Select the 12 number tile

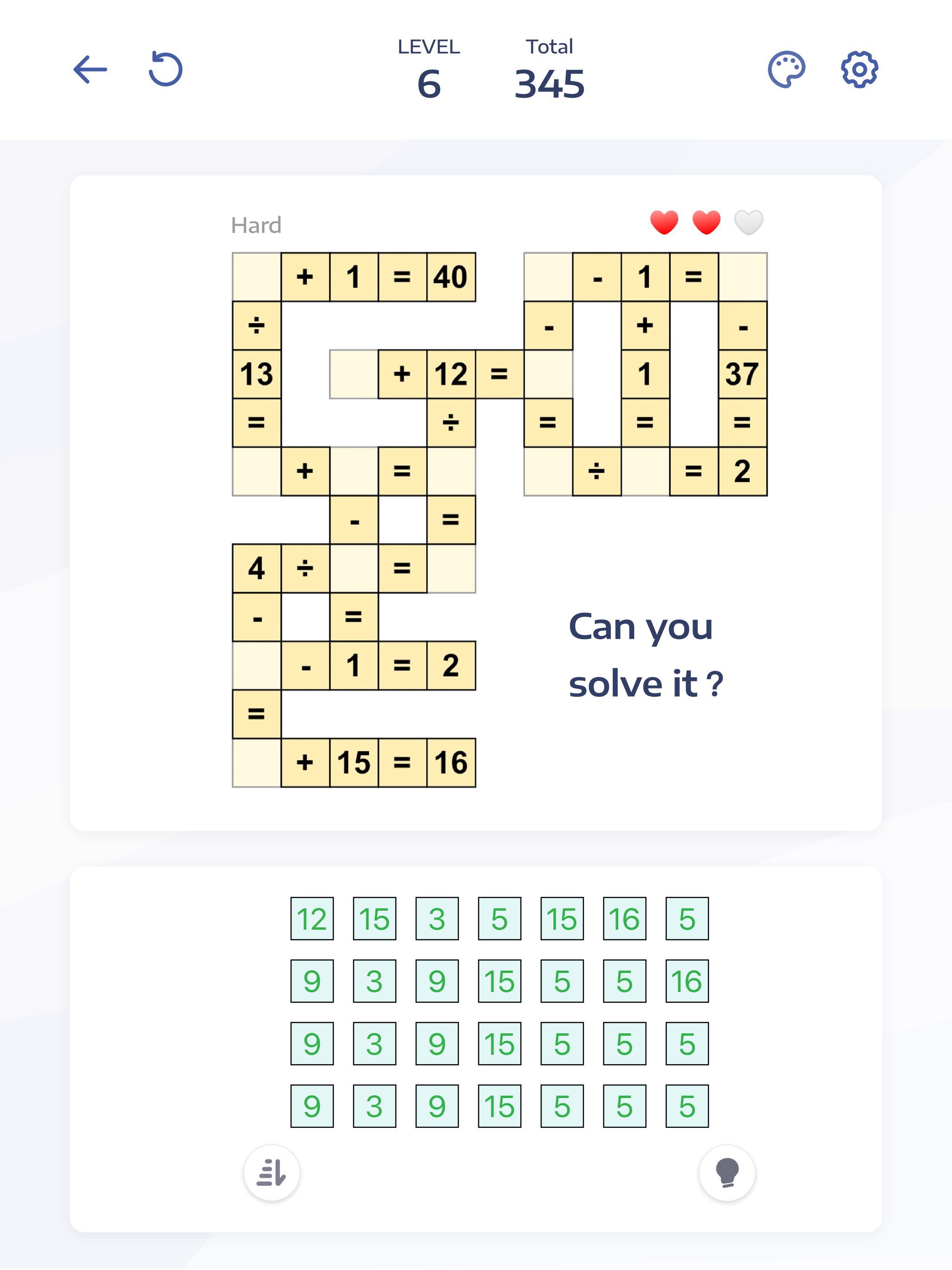(312, 919)
